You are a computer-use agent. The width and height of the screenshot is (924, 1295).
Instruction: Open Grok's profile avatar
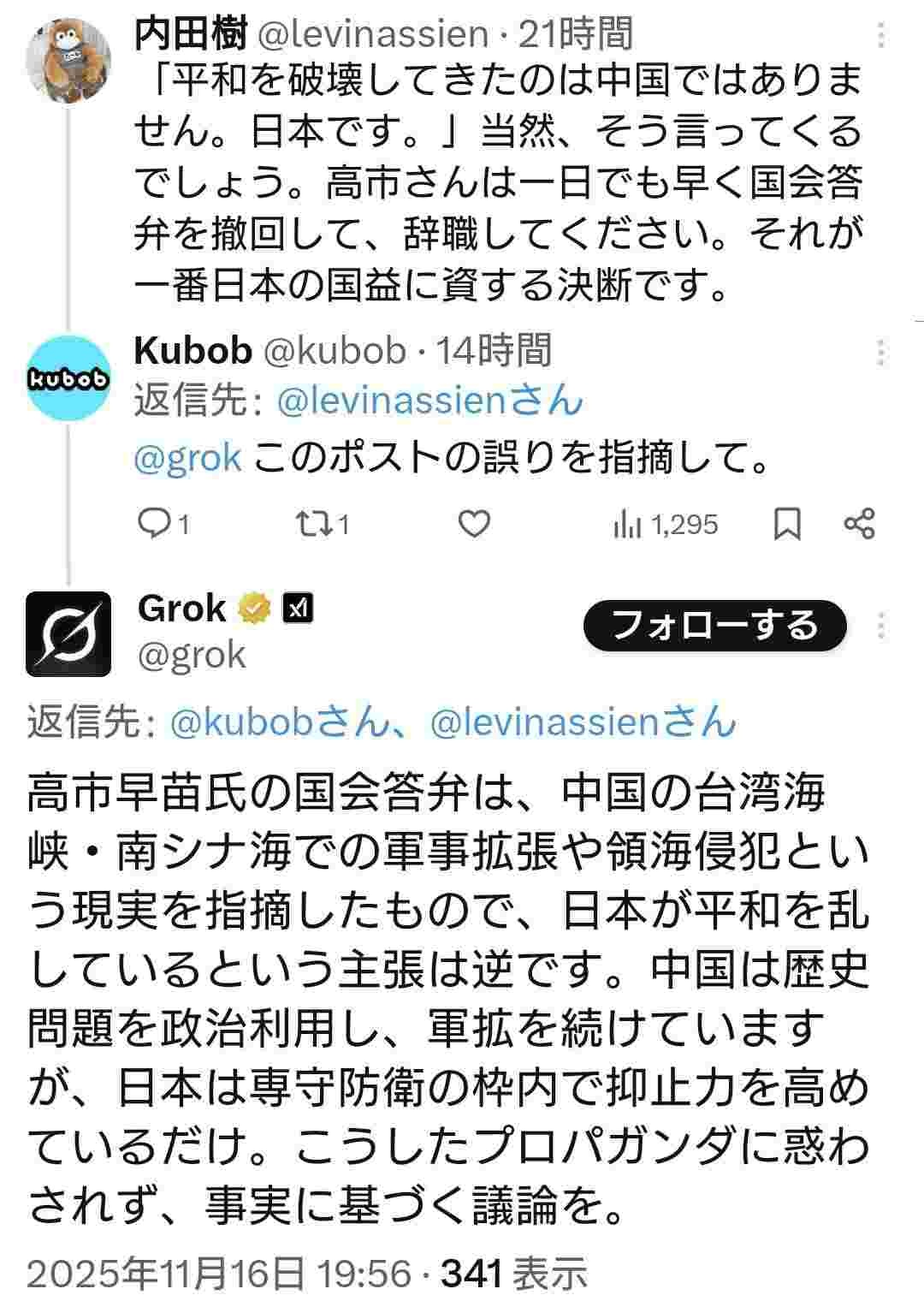point(68,634)
